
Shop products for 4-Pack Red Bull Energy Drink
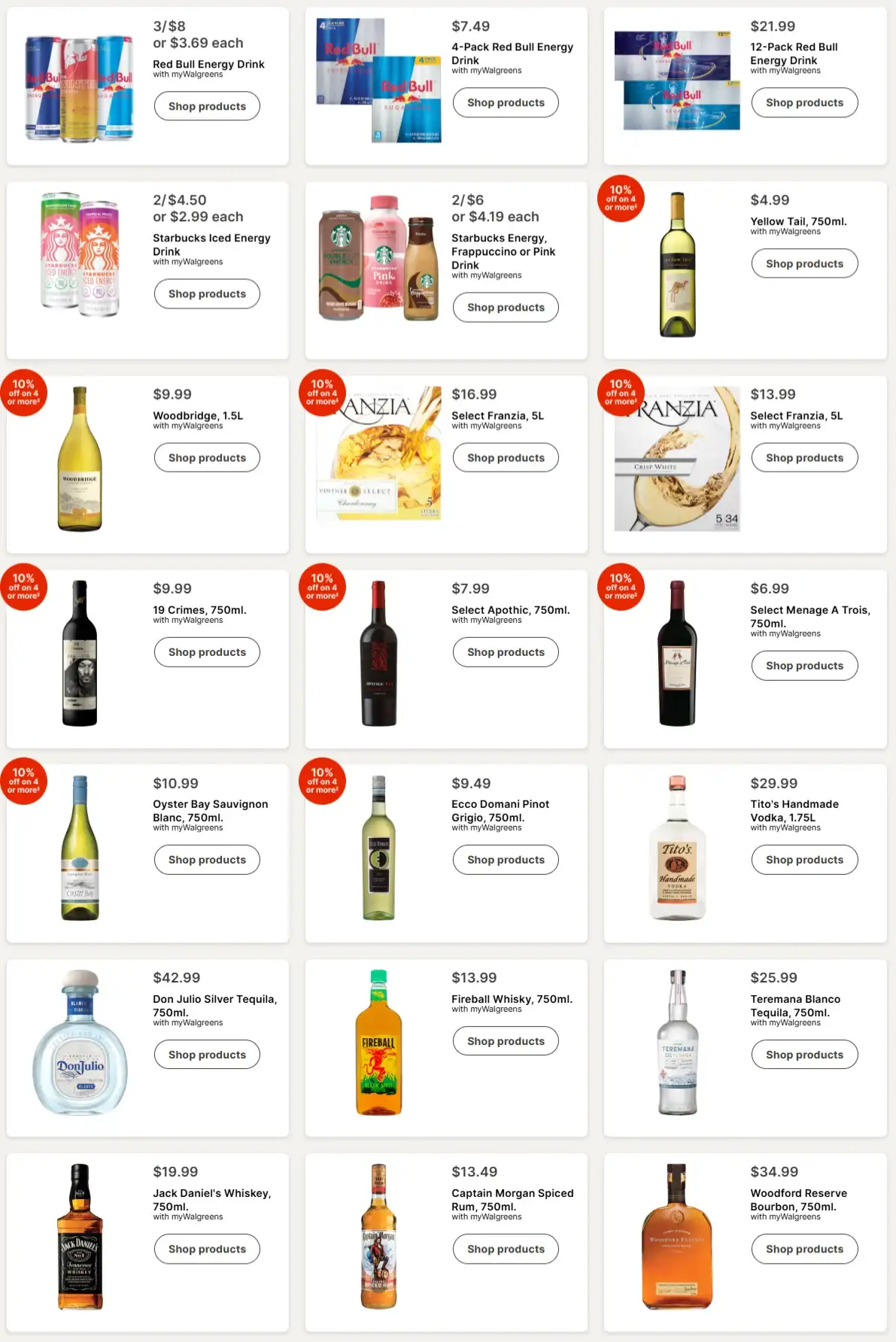point(506,102)
